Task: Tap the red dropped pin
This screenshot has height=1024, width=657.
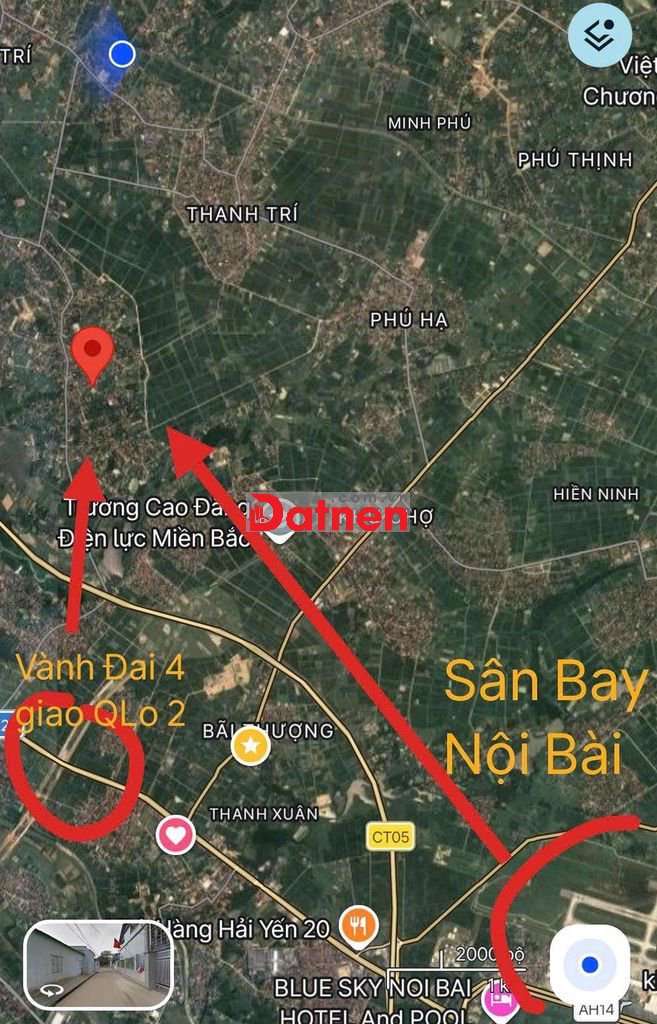Action: point(93,352)
